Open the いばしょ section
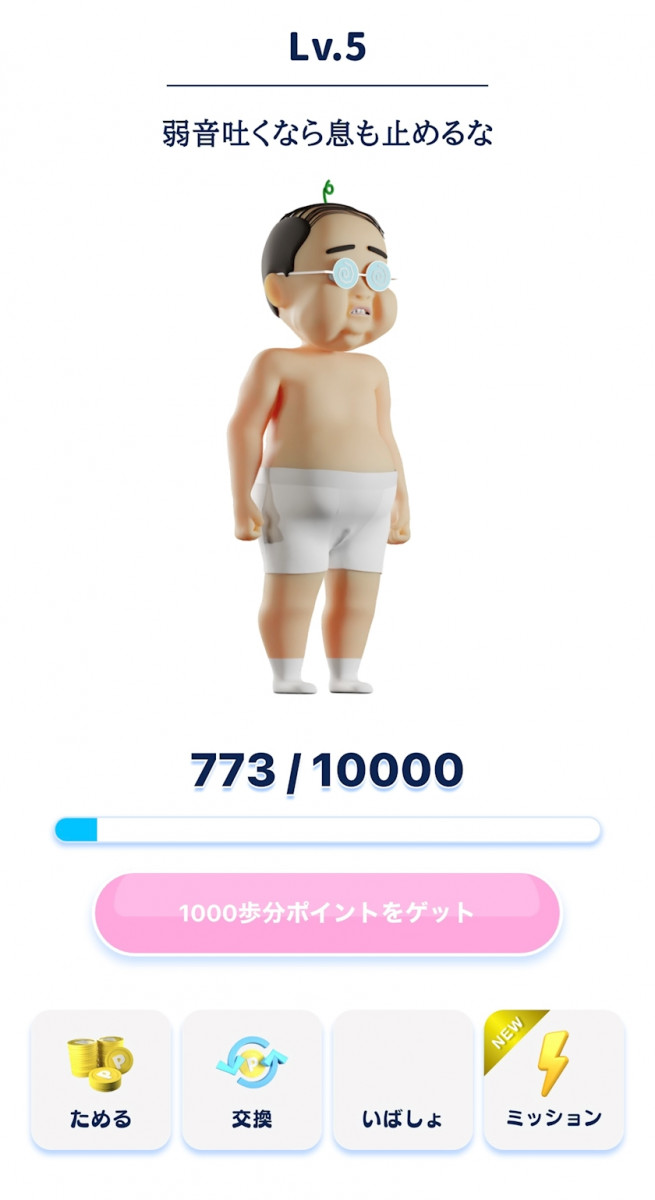Image resolution: width=655 pixels, height=1200 pixels. [x=402, y=1078]
